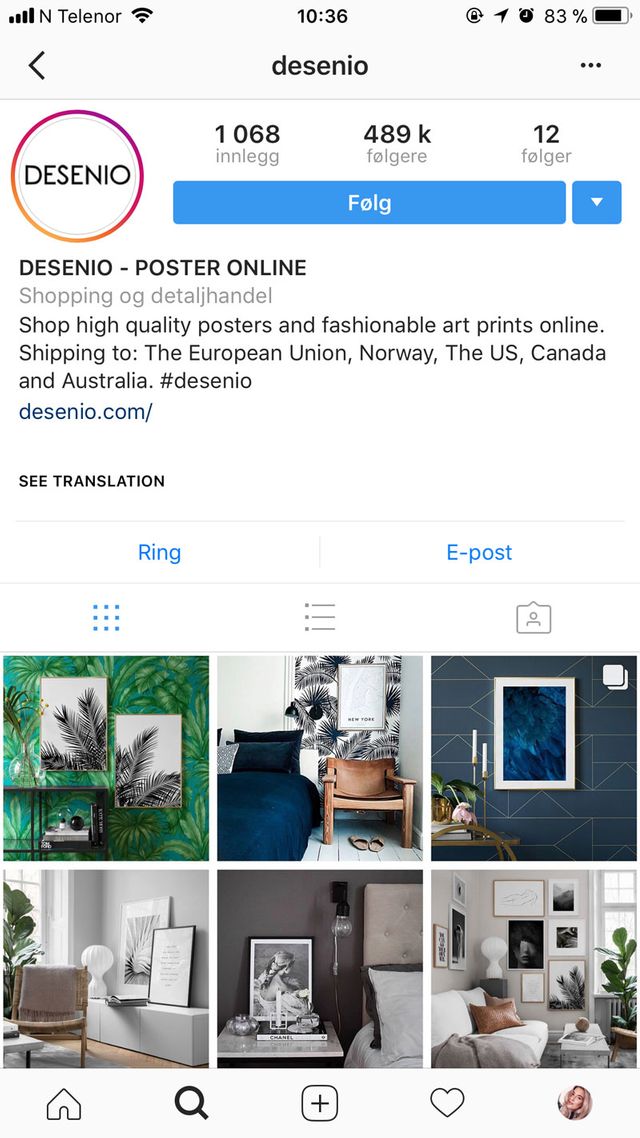Call the business via Ring
The image size is (640, 1138).
click(x=160, y=552)
